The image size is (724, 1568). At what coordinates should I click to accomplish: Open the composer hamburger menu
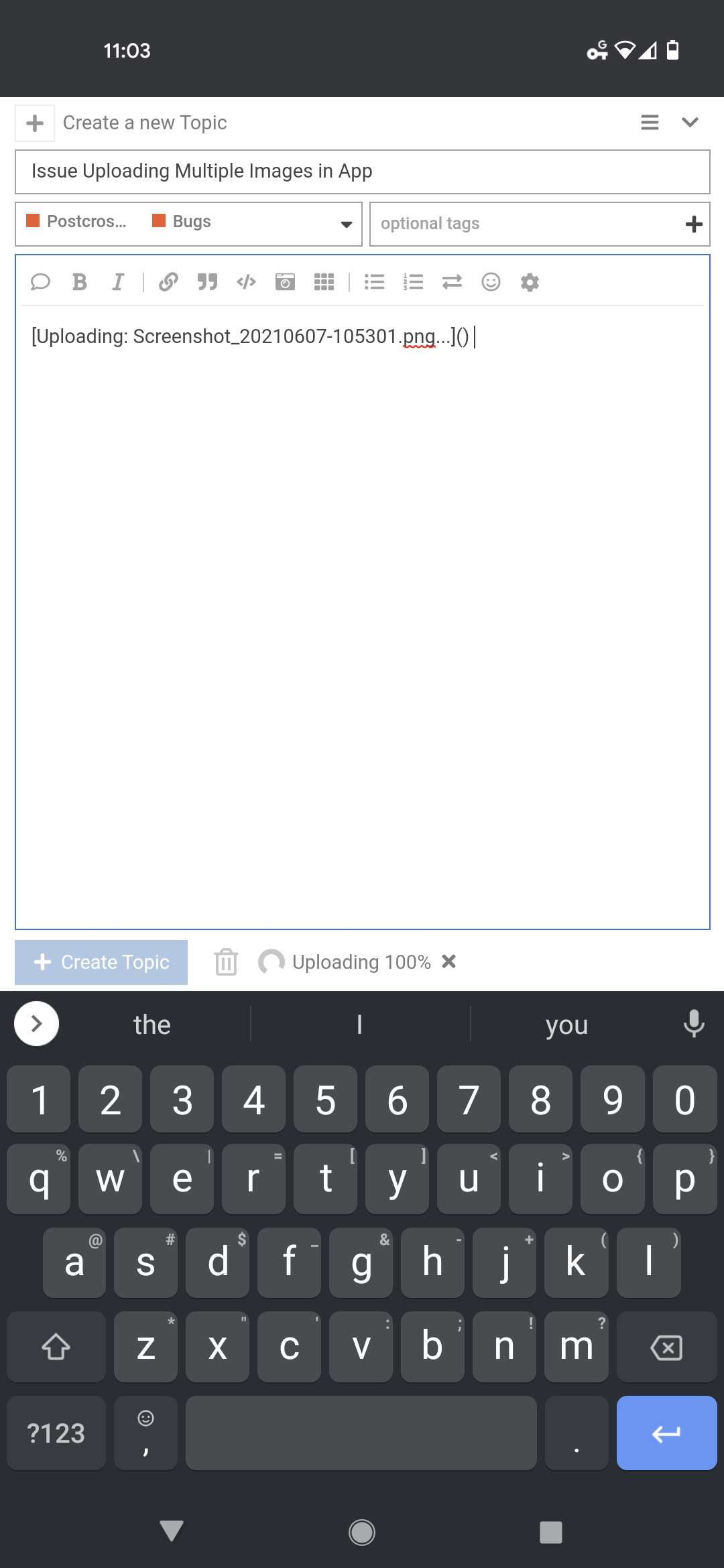[x=650, y=123]
